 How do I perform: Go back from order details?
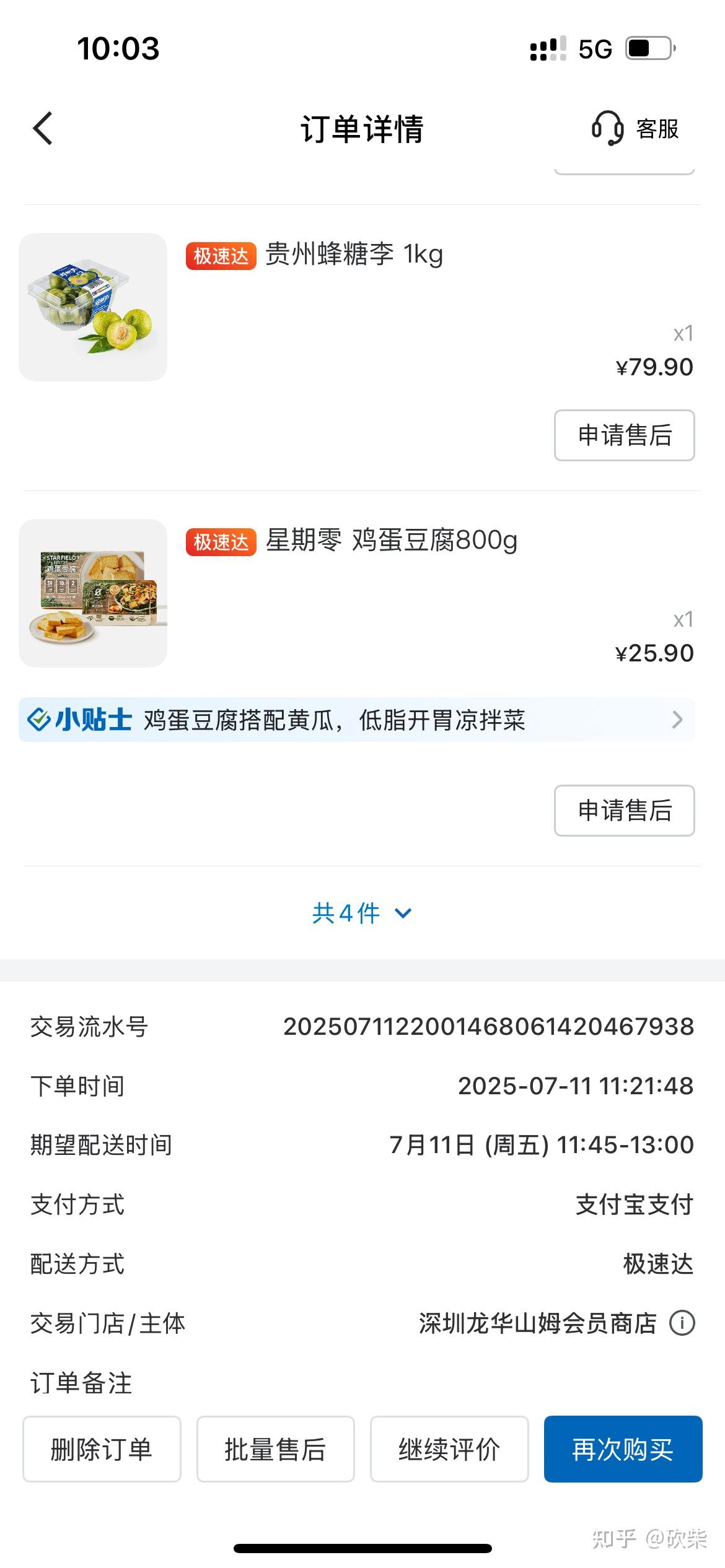click(x=43, y=129)
